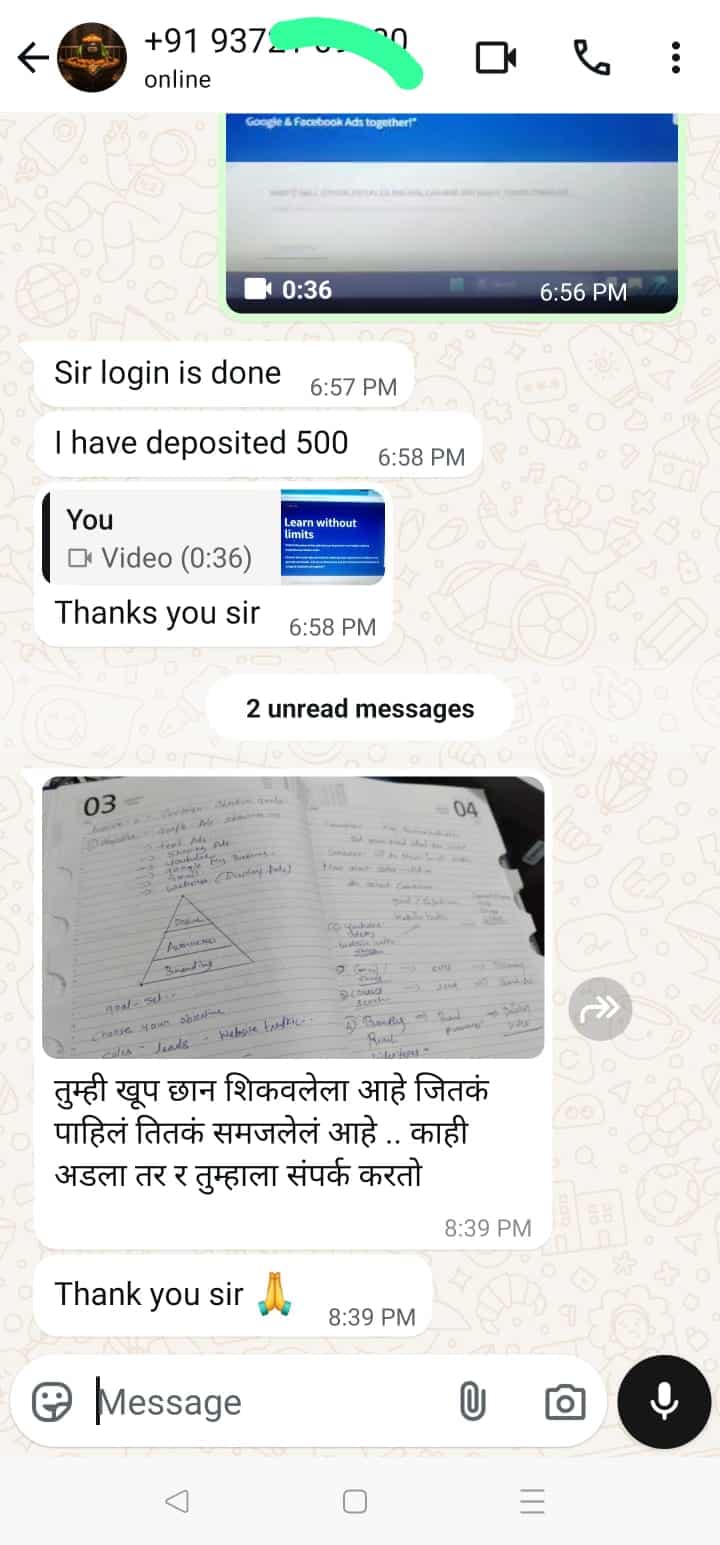Open the notebook photo message
The width and height of the screenshot is (720, 1545).
[293, 917]
